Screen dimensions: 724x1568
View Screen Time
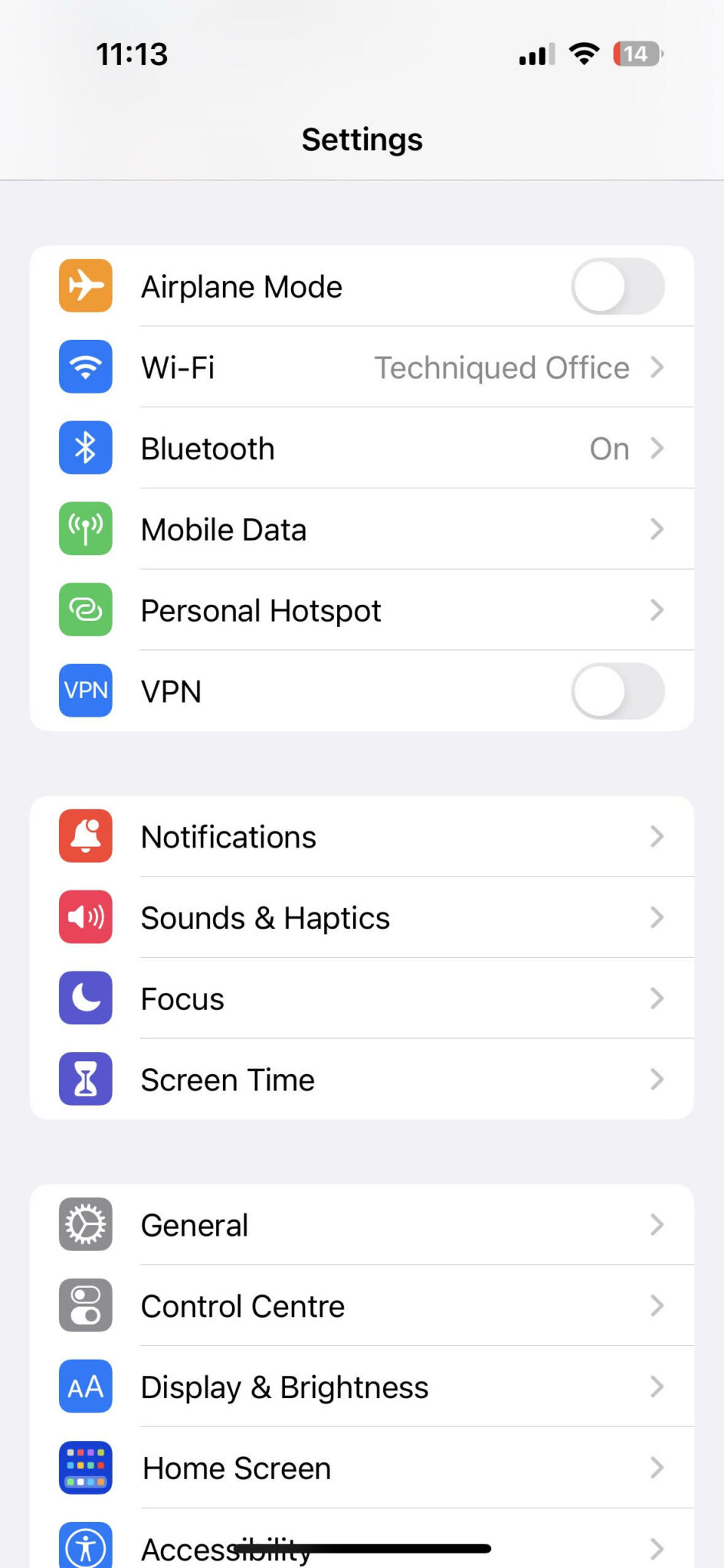click(362, 1080)
